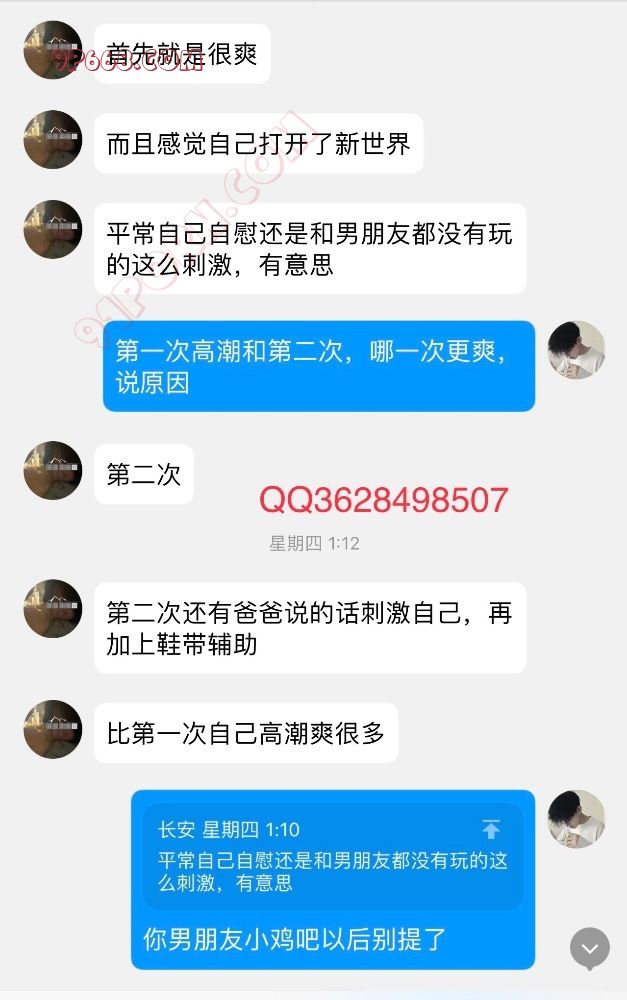The width and height of the screenshot is (627, 1000).
Task: Tap the jump-to-original arrow in the quoted 长安 message
Action: [490, 829]
